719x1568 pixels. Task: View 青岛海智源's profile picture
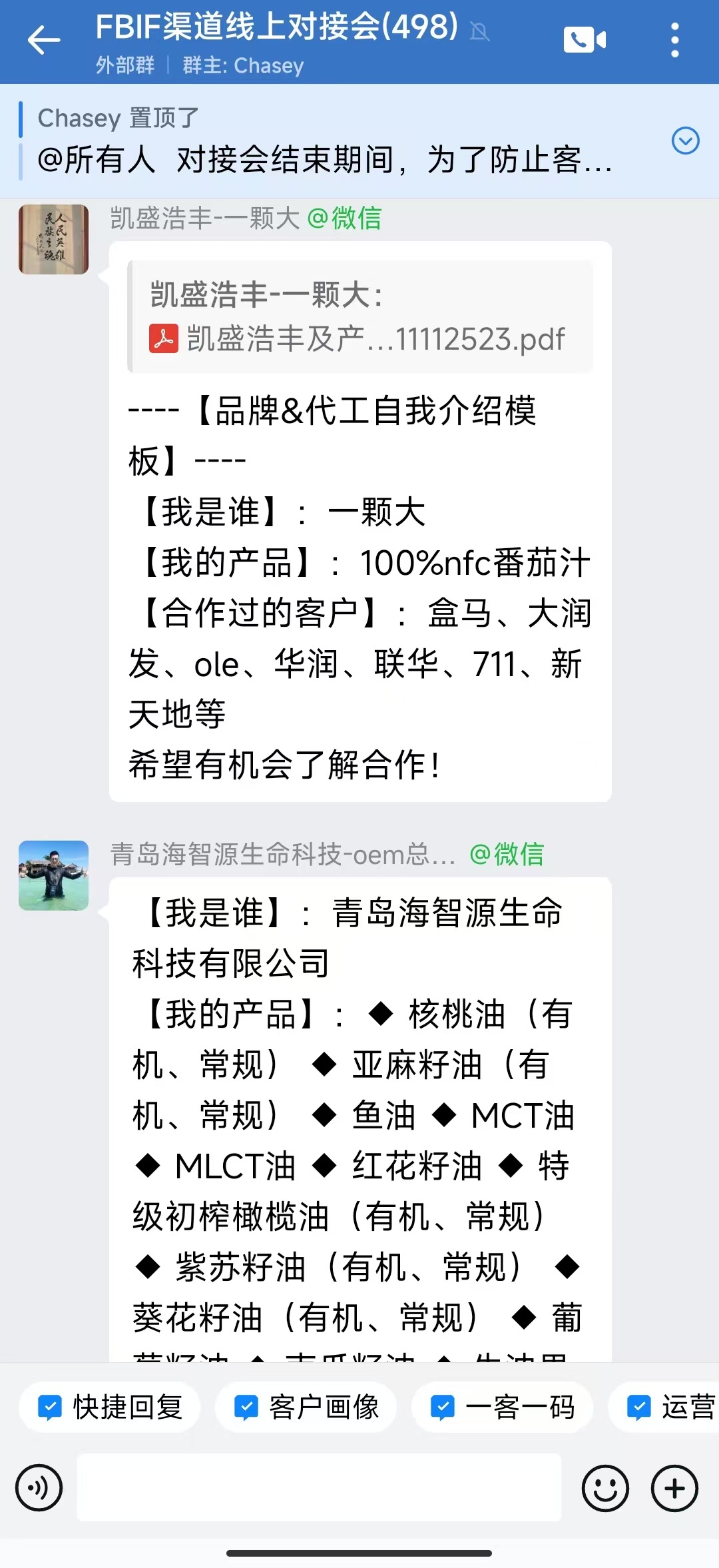point(53,876)
